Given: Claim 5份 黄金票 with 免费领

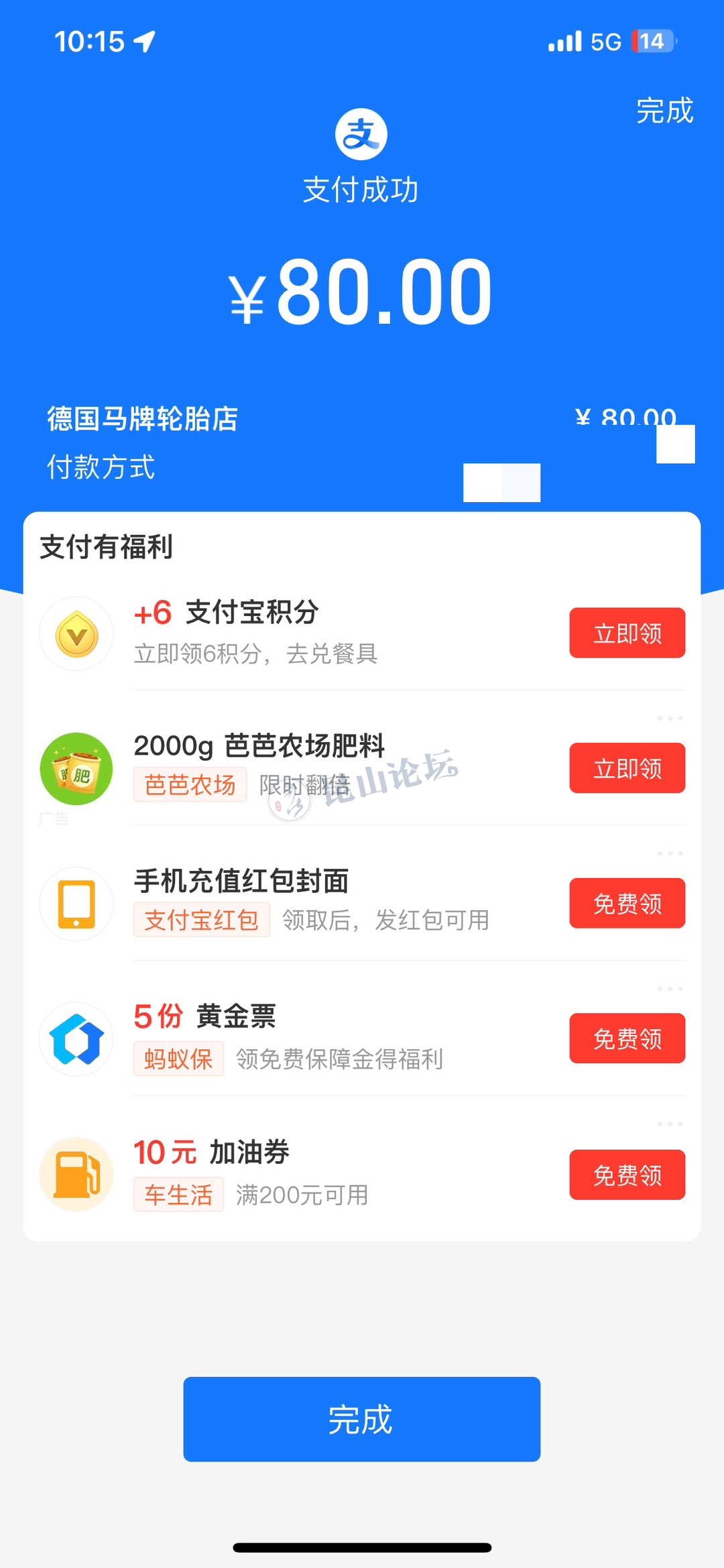Looking at the screenshot, I should [627, 1038].
